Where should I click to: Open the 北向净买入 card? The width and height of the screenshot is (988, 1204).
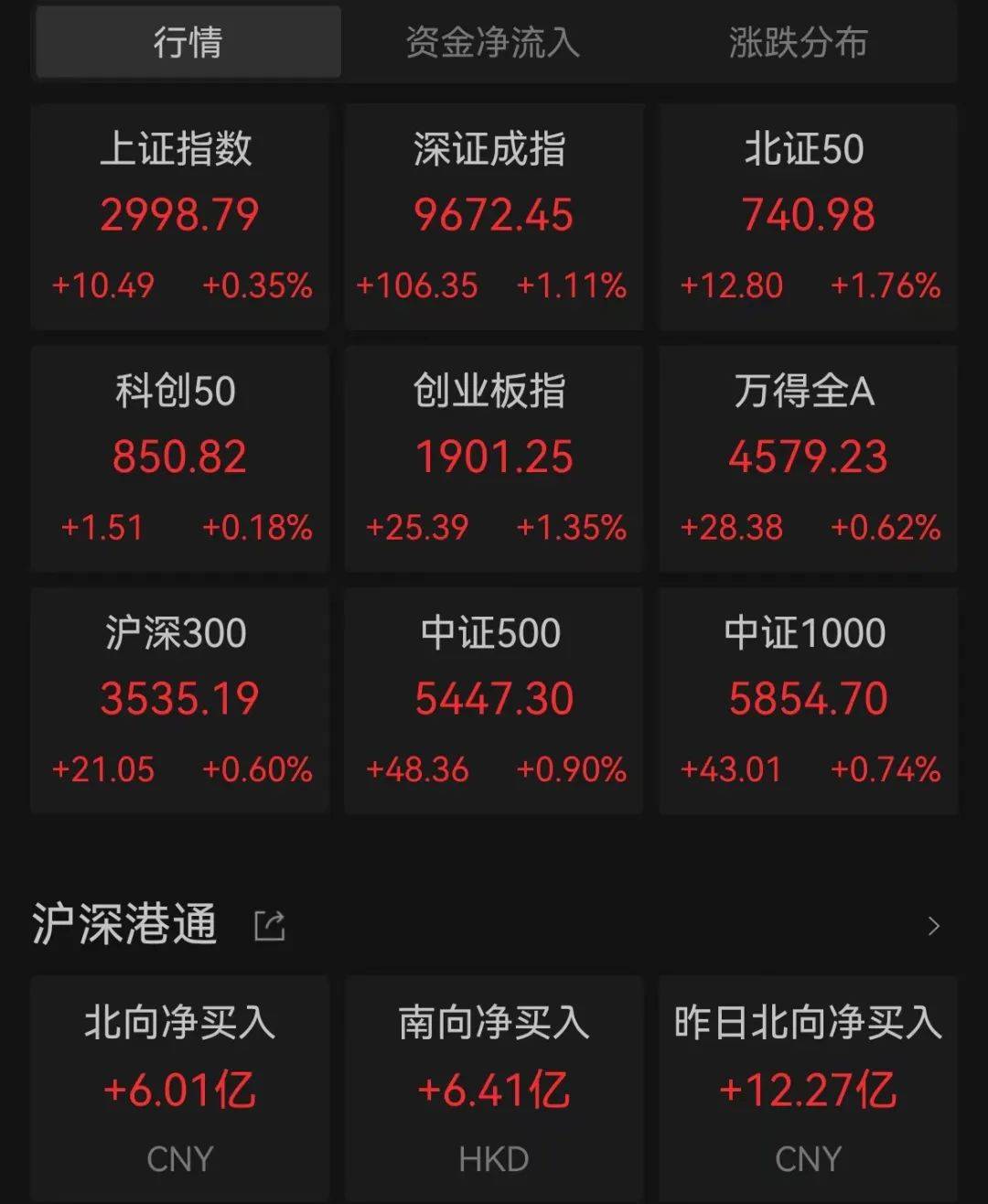(179, 1089)
